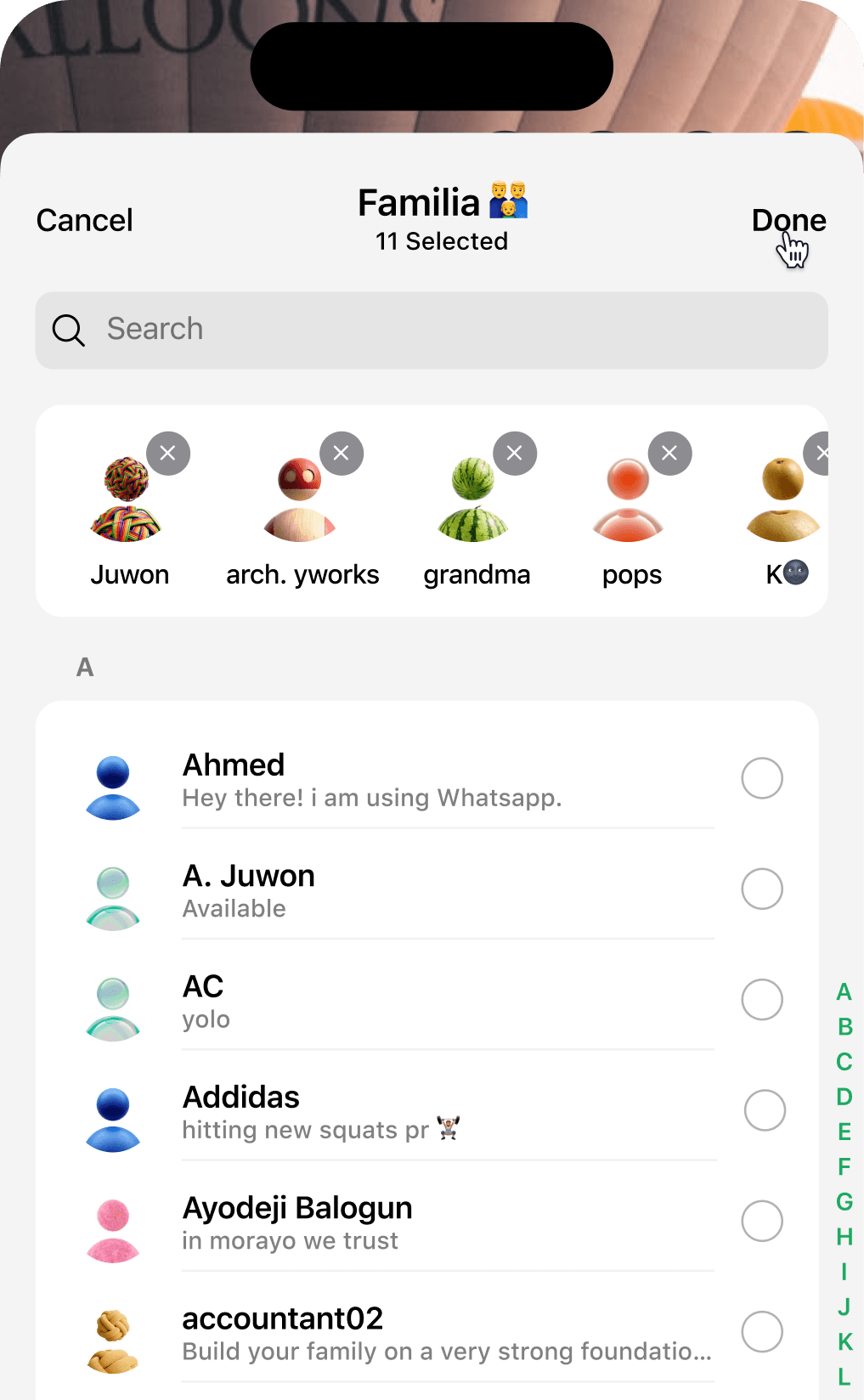Jump to letter D in index
This screenshot has width=864, height=1400.
[844, 1097]
